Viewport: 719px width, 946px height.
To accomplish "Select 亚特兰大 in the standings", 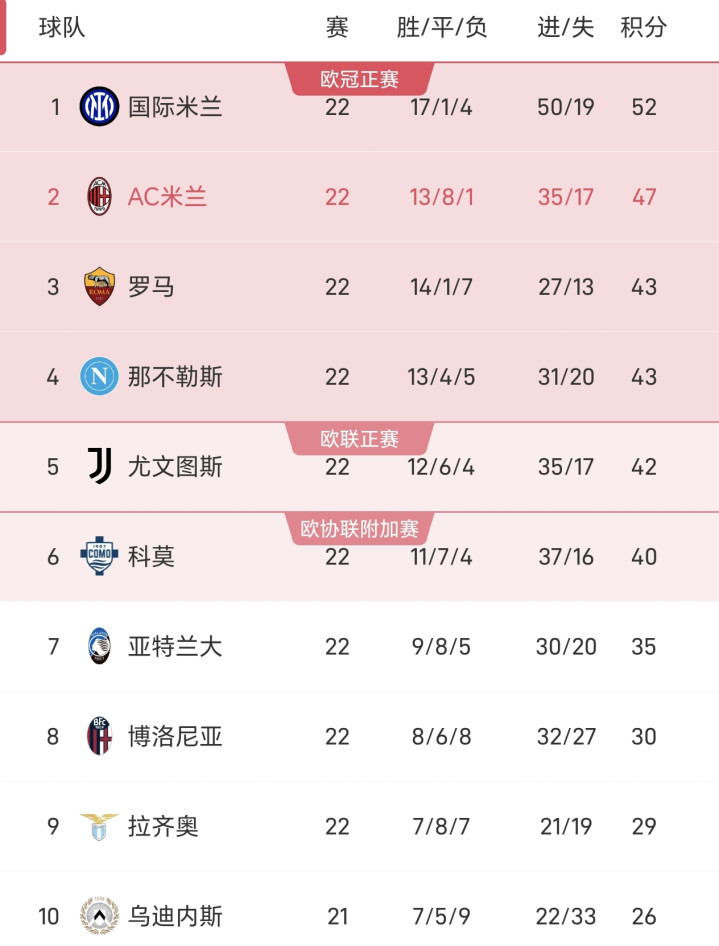I will [175, 647].
